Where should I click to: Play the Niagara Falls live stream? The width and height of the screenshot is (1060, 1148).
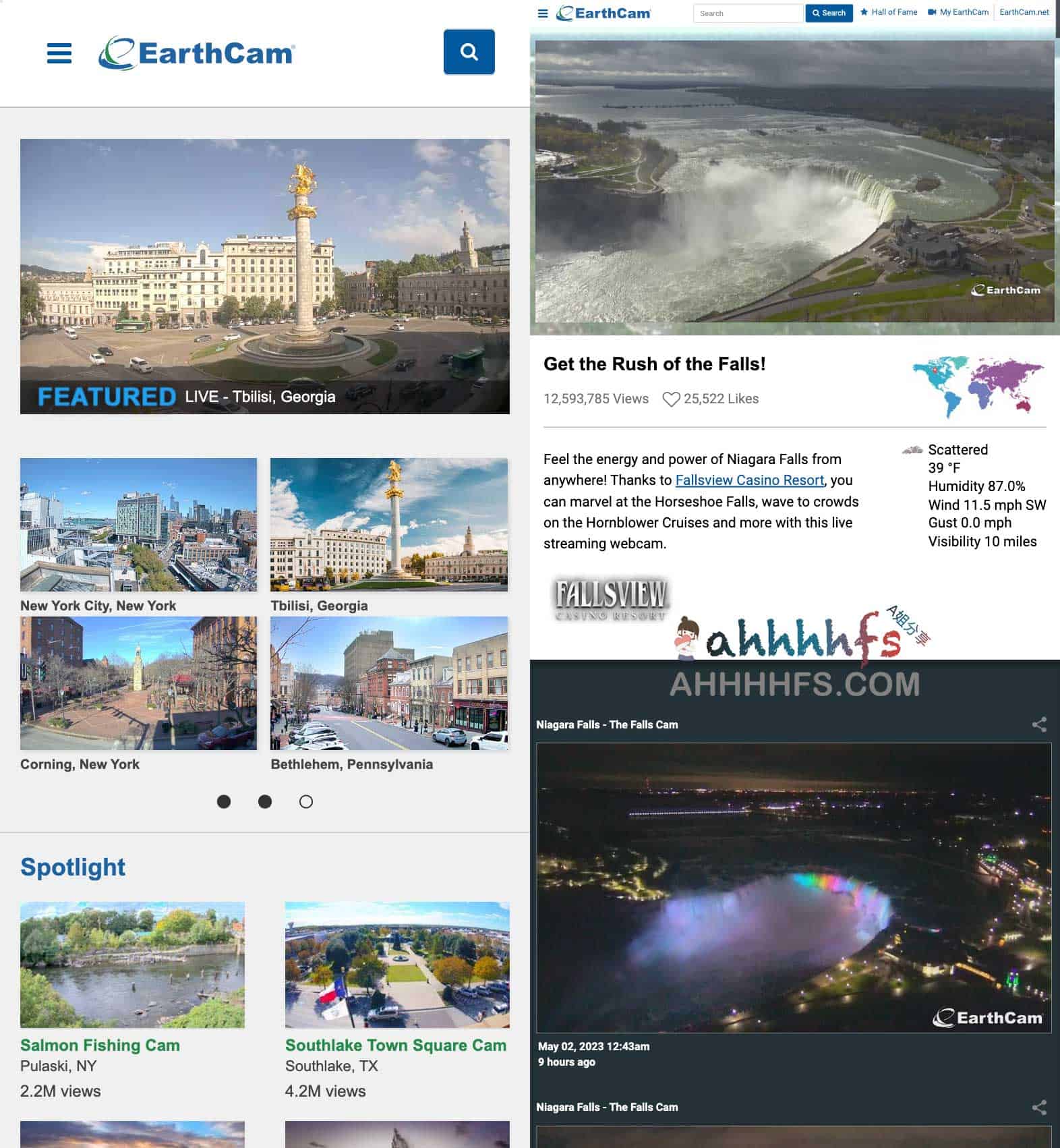pyautogui.click(x=794, y=181)
